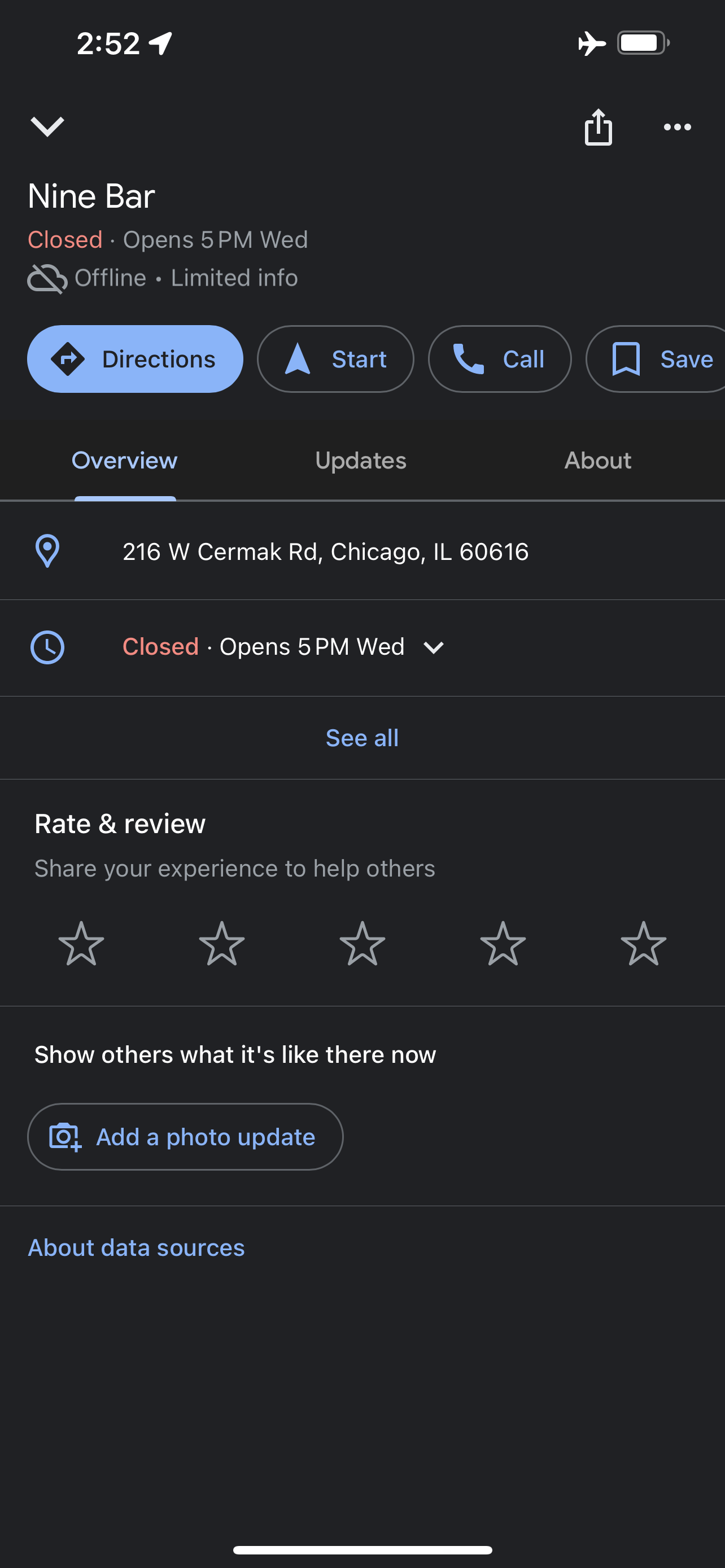Viewport: 725px width, 1568px height.
Task: Tap the address 216 W Cermak Rd
Action: (x=326, y=551)
